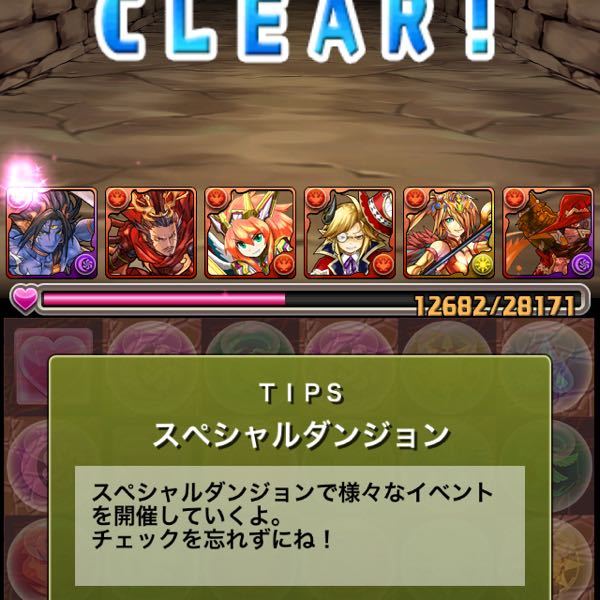Tap the golden-armored winged woman card
The image size is (600, 600).
coord(448,233)
